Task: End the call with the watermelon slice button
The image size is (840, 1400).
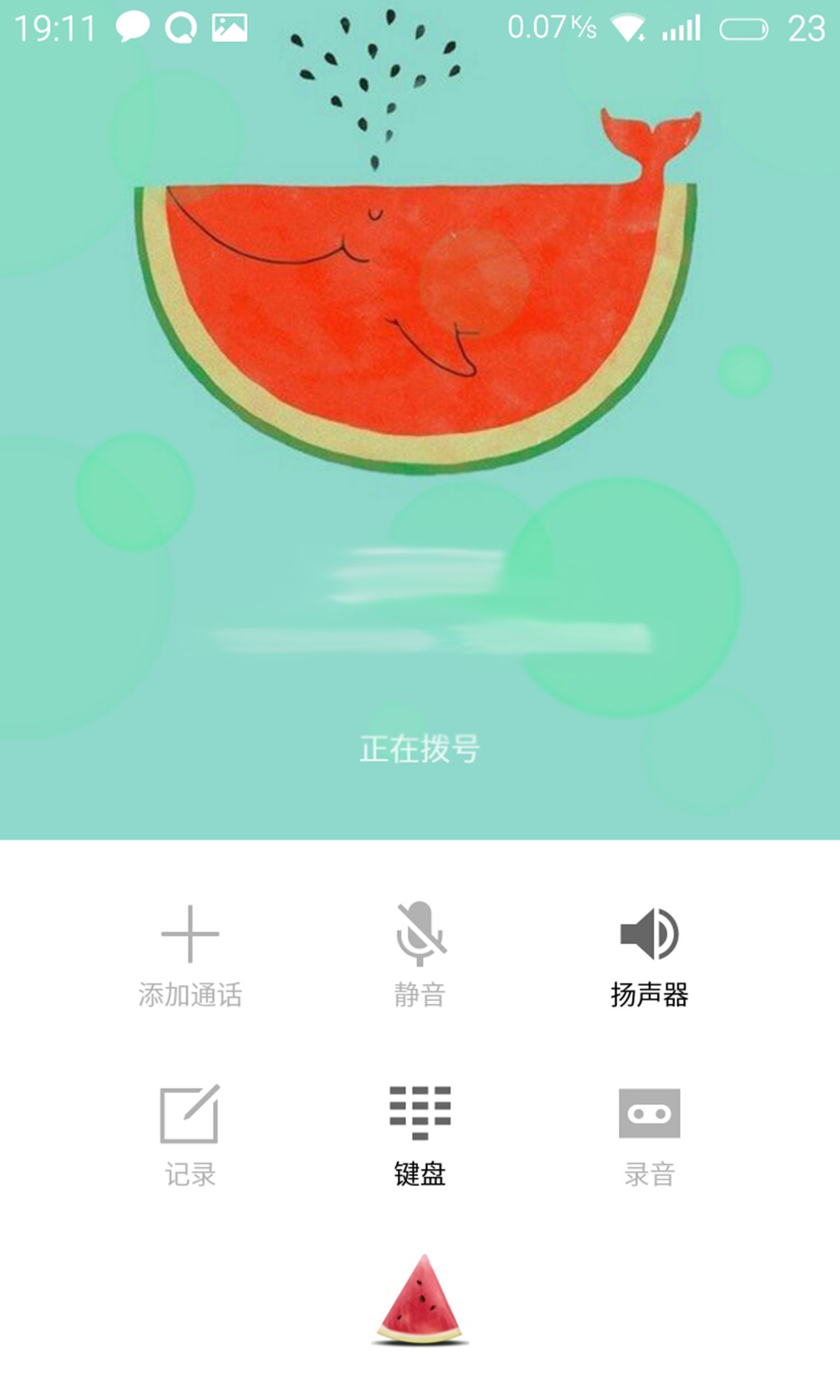Action: (420, 1302)
